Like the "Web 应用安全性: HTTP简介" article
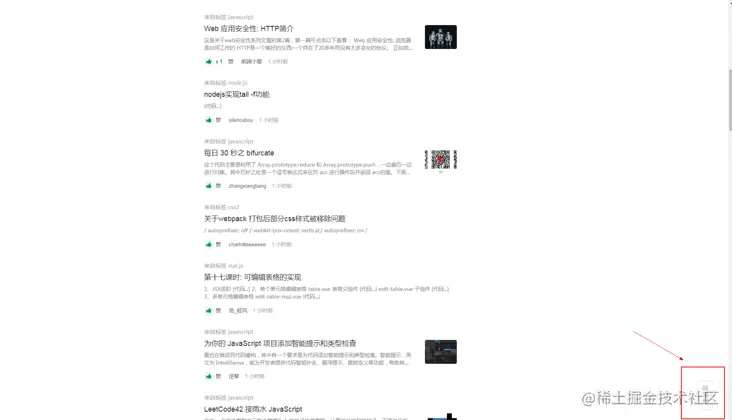732x420 pixels. 210,61
